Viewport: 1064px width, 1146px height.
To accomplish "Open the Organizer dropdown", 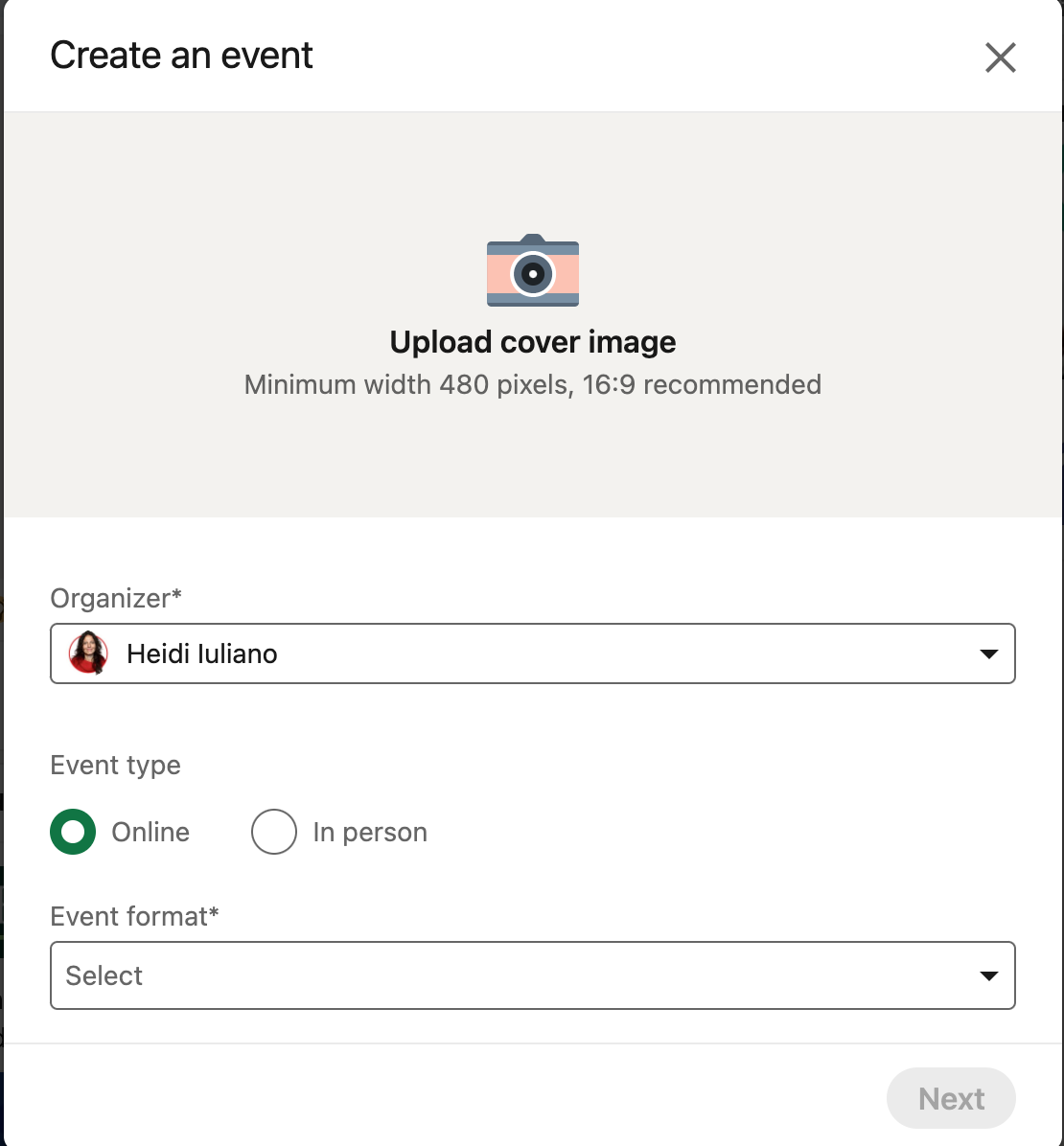I will tap(532, 653).
